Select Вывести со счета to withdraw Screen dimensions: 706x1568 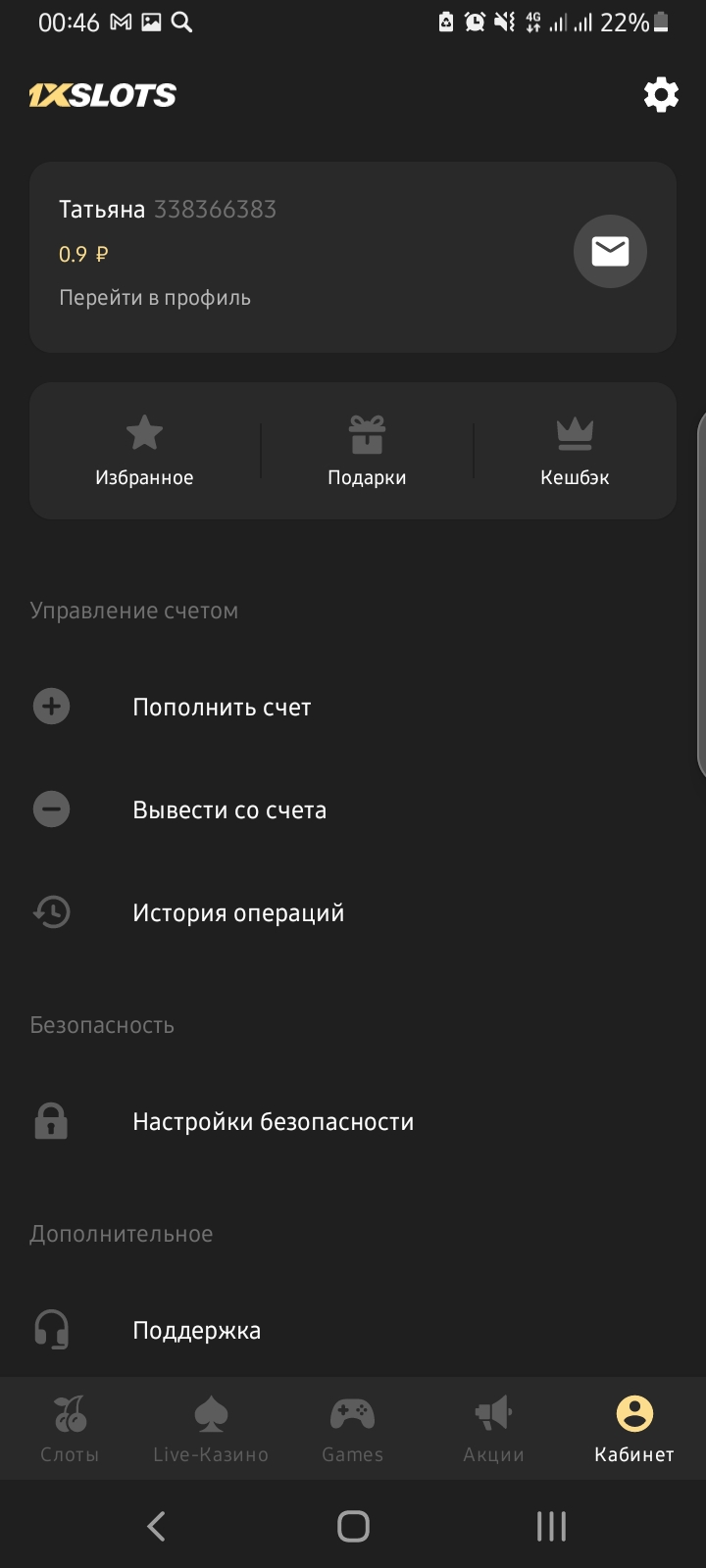[x=229, y=810]
